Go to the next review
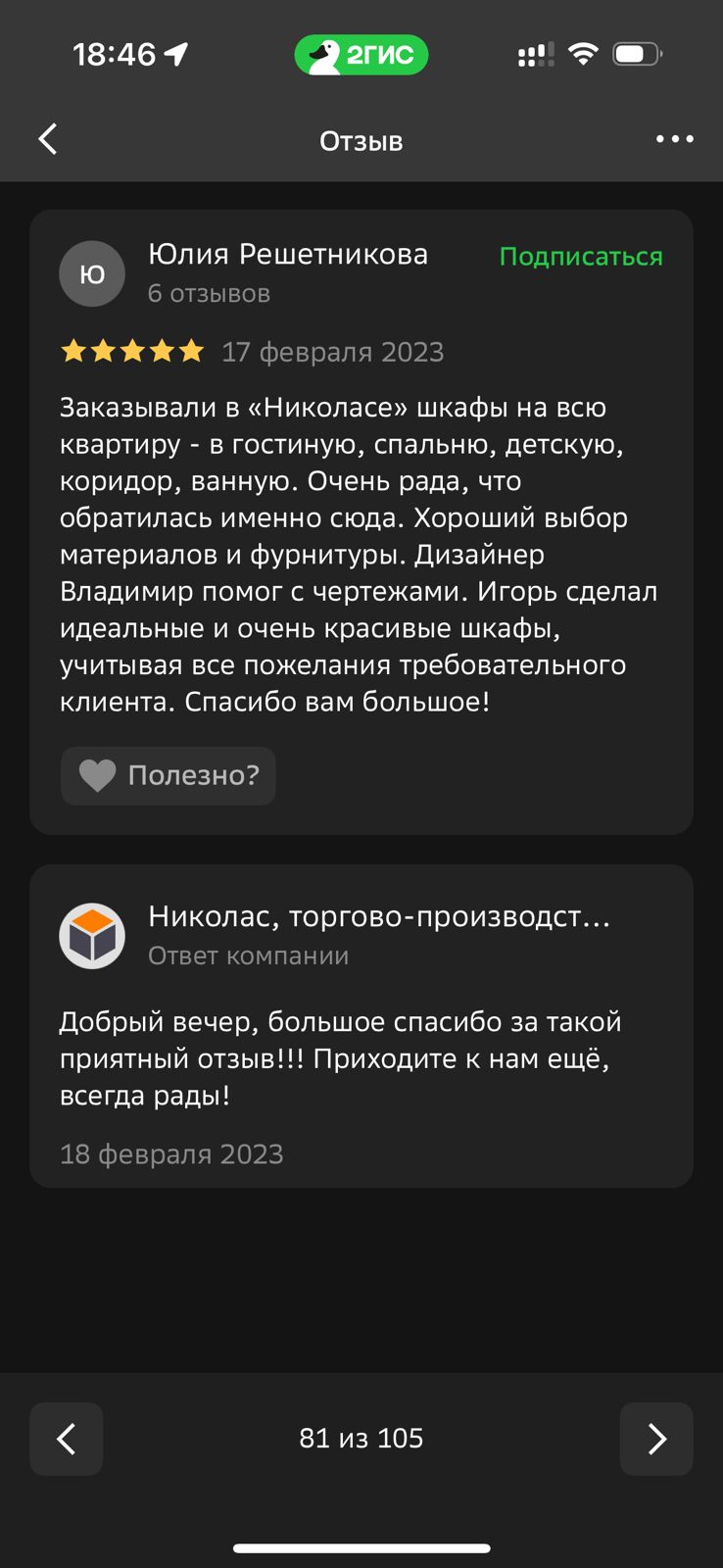The width and height of the screenshot is (723, 1568). click(x=655, y=1438)
